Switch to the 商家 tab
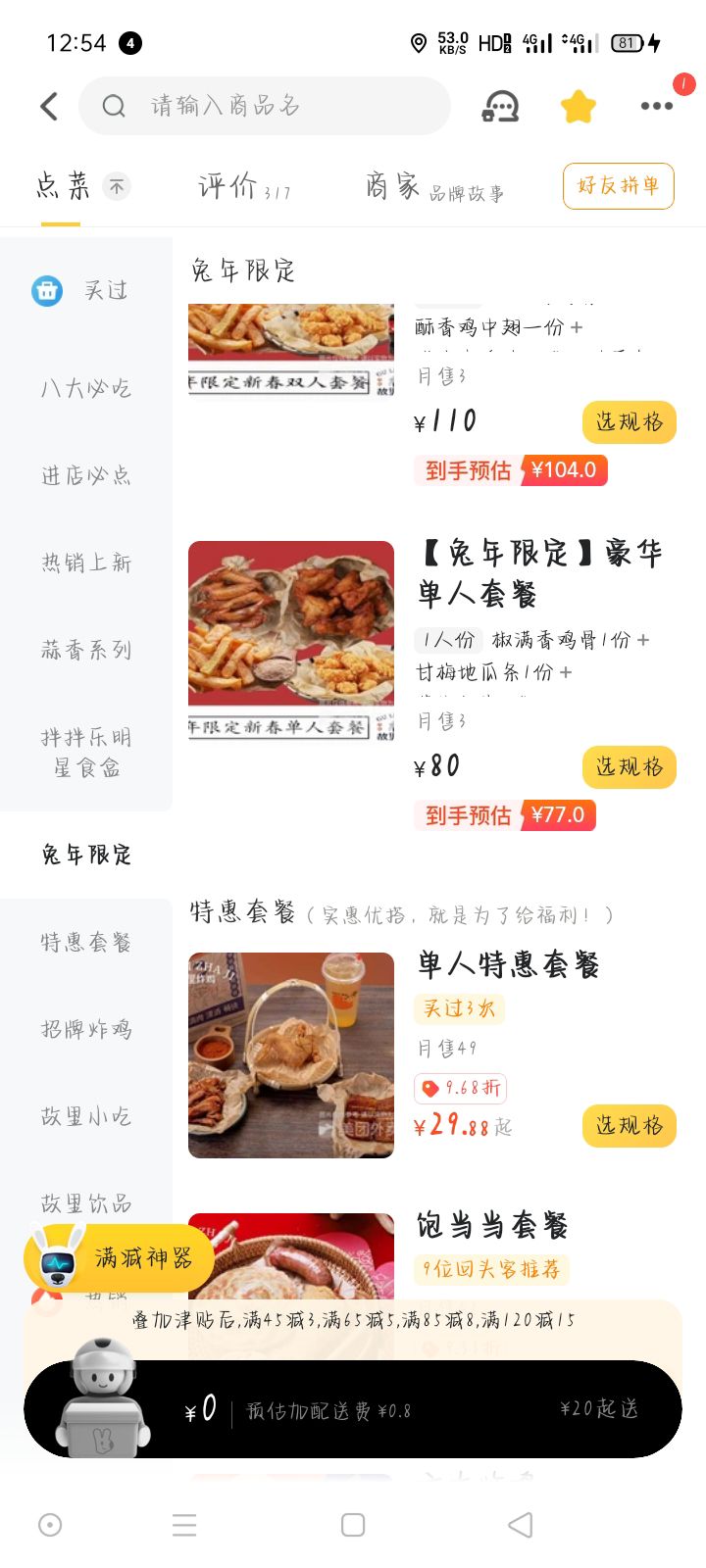706x1568 pixels. pyautogui.click(x=433, y=186)
